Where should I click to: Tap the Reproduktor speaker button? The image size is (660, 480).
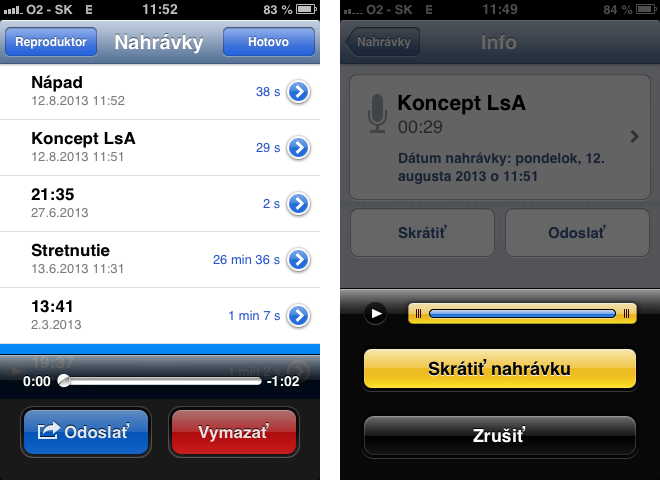coord(52,43)
